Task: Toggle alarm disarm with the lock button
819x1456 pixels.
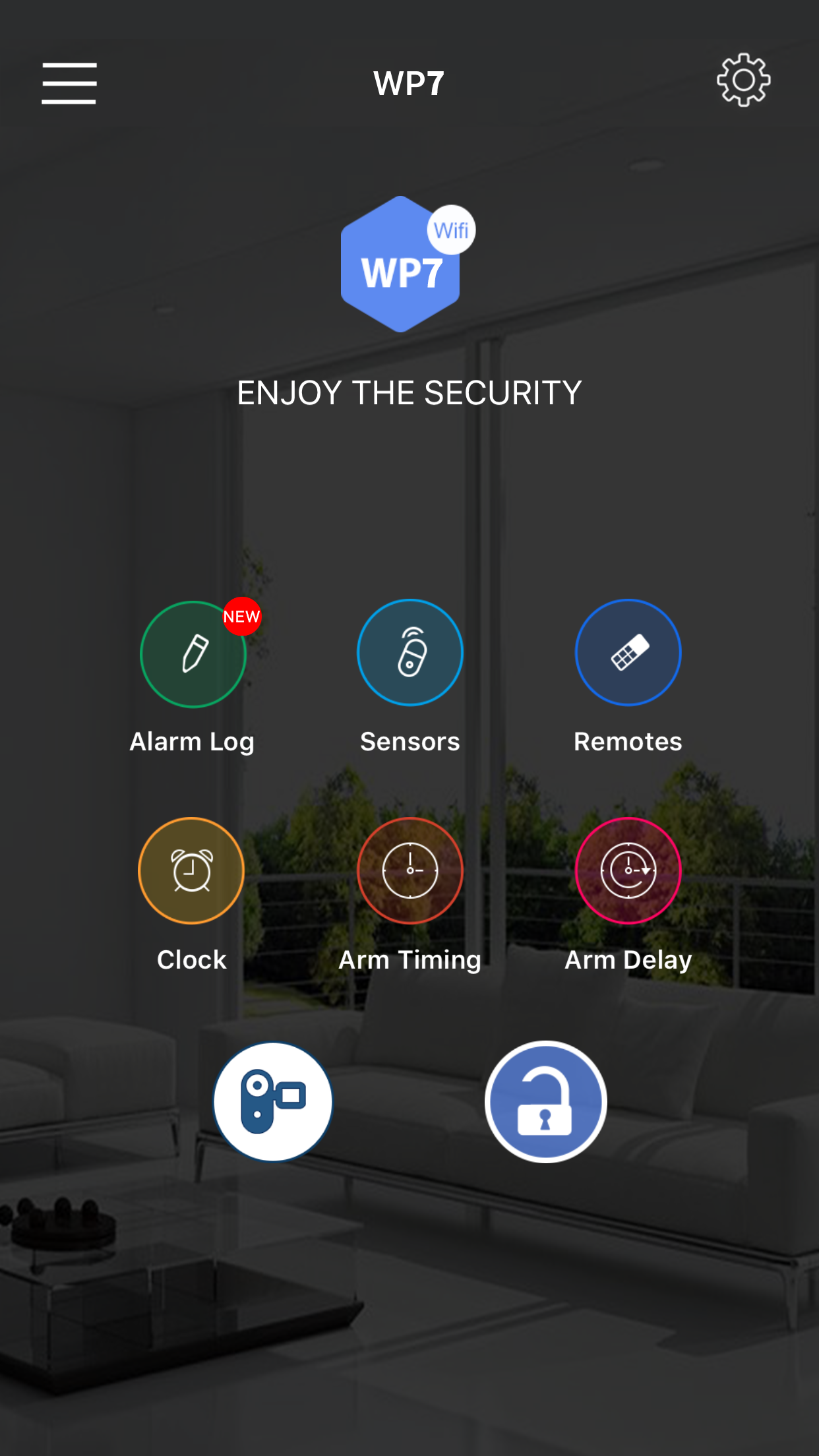Action: 545,1101
